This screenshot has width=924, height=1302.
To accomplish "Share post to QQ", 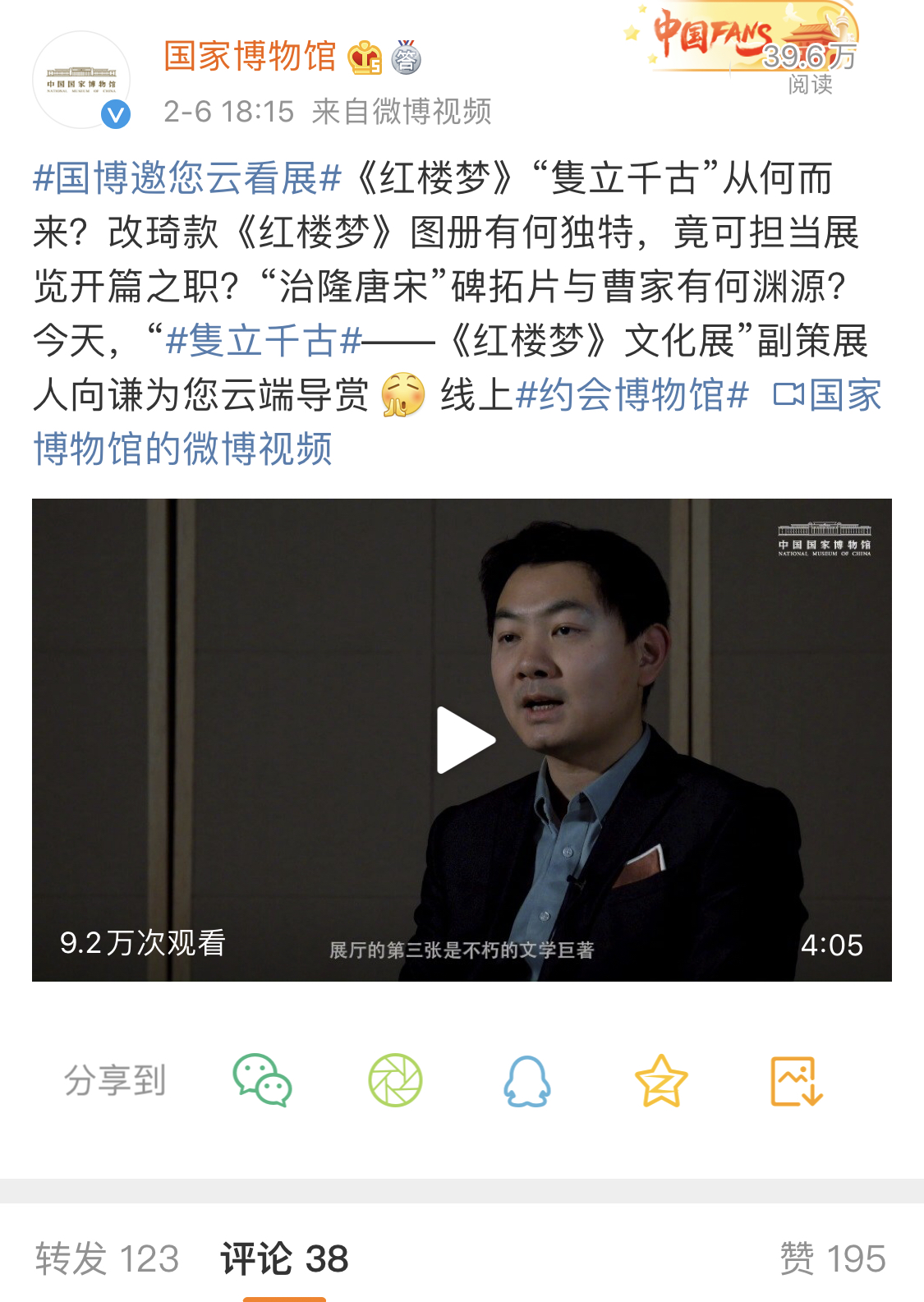I will tap(527, 1080).
